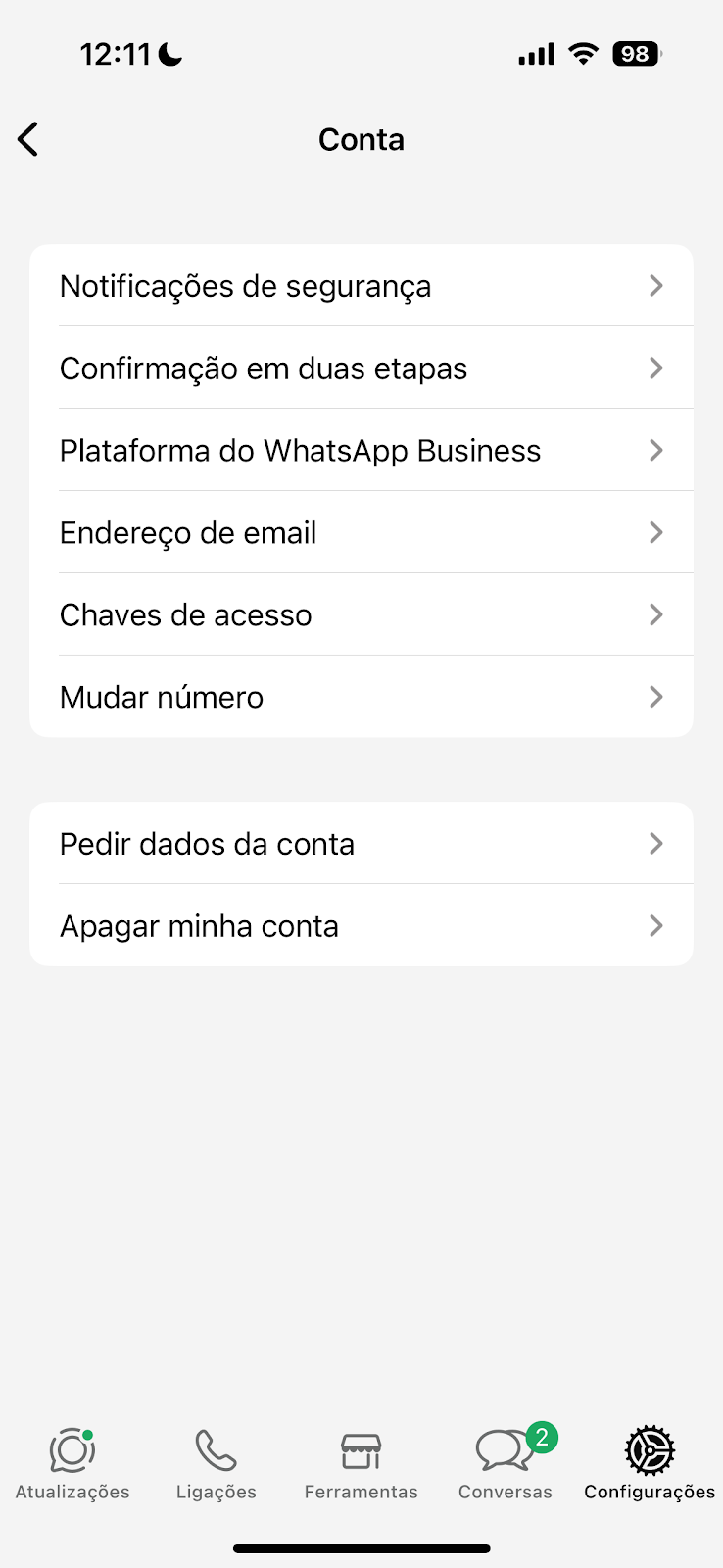The image size is (723, 1568).
Task: Switch to the Ligações tab
Action: coord(217,1464)
